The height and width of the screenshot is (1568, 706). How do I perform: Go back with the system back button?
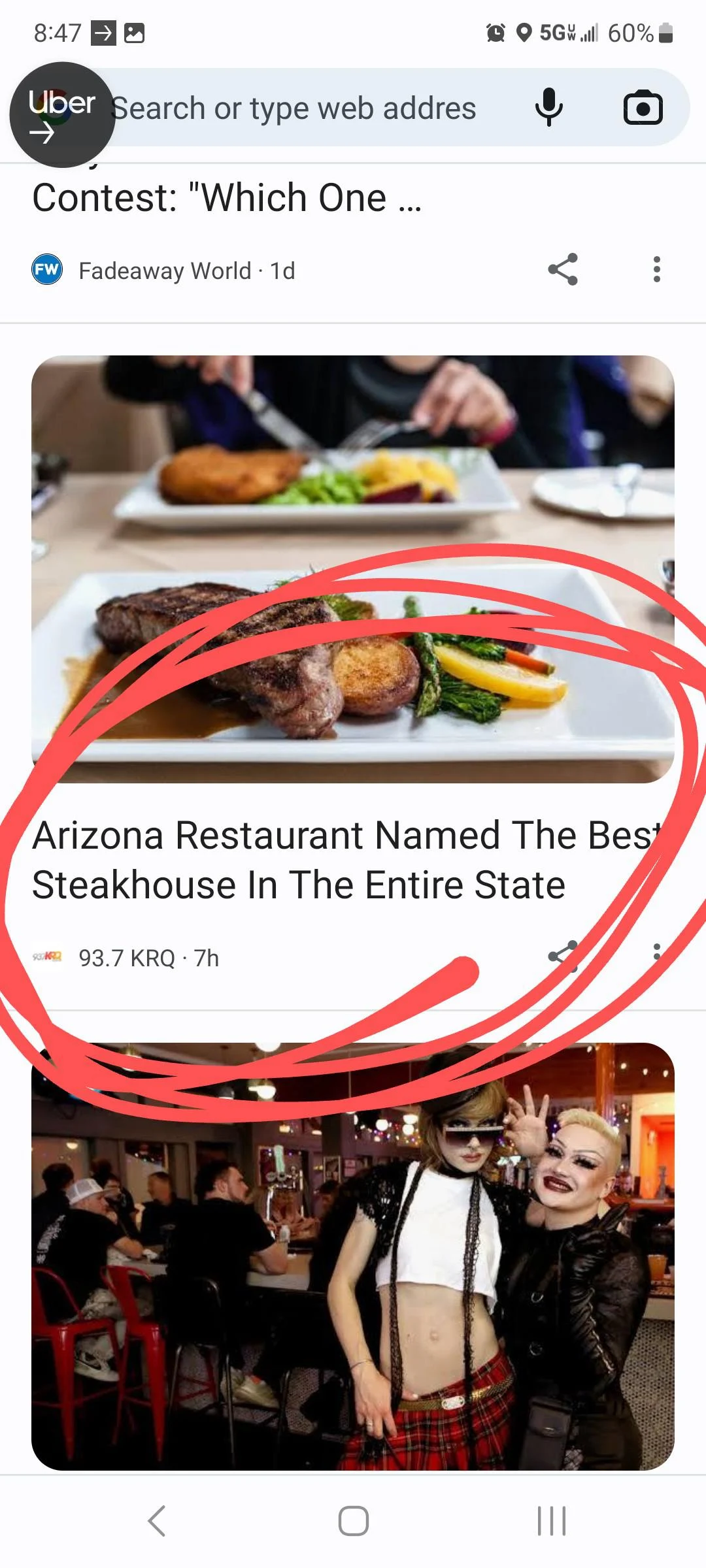click(x=157, y=1521)
